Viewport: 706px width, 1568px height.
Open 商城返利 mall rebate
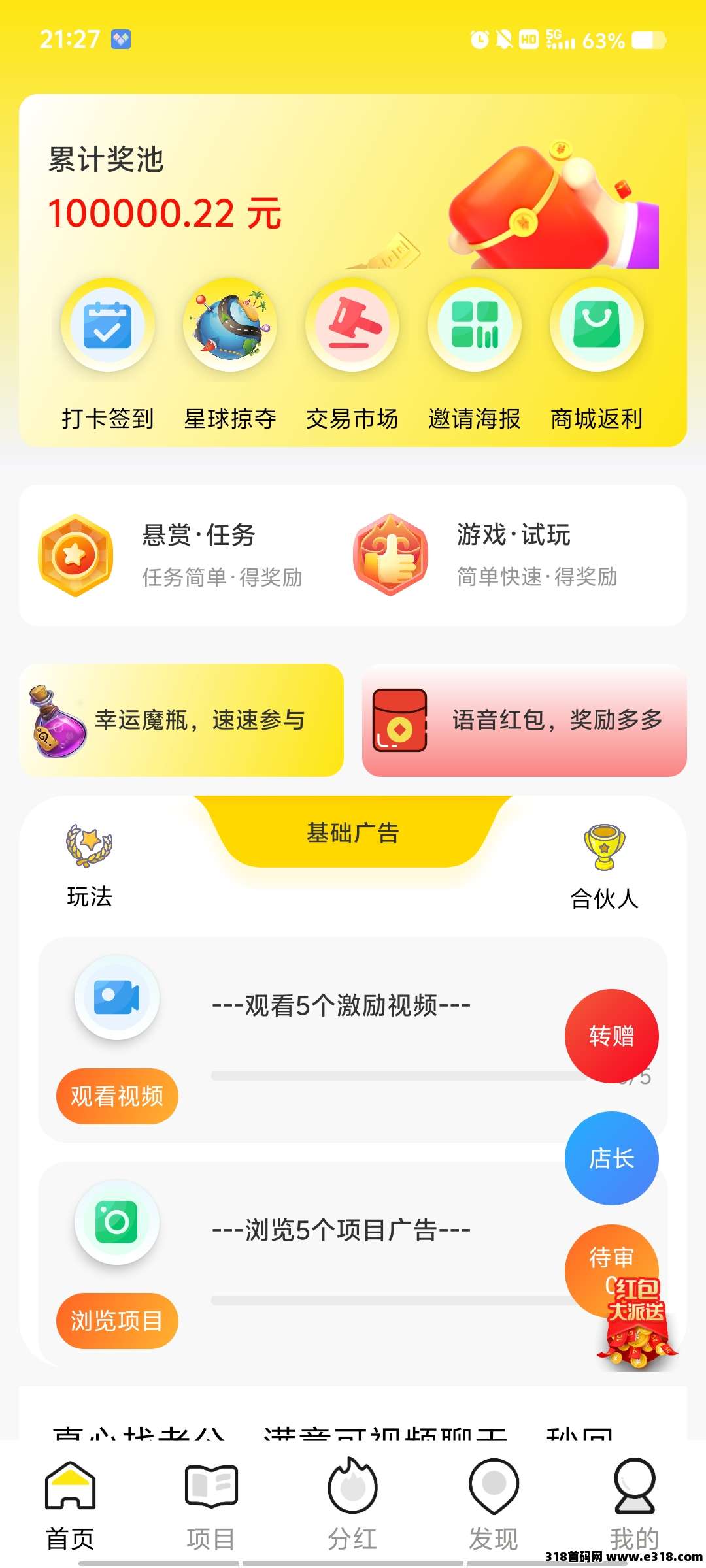596,327
